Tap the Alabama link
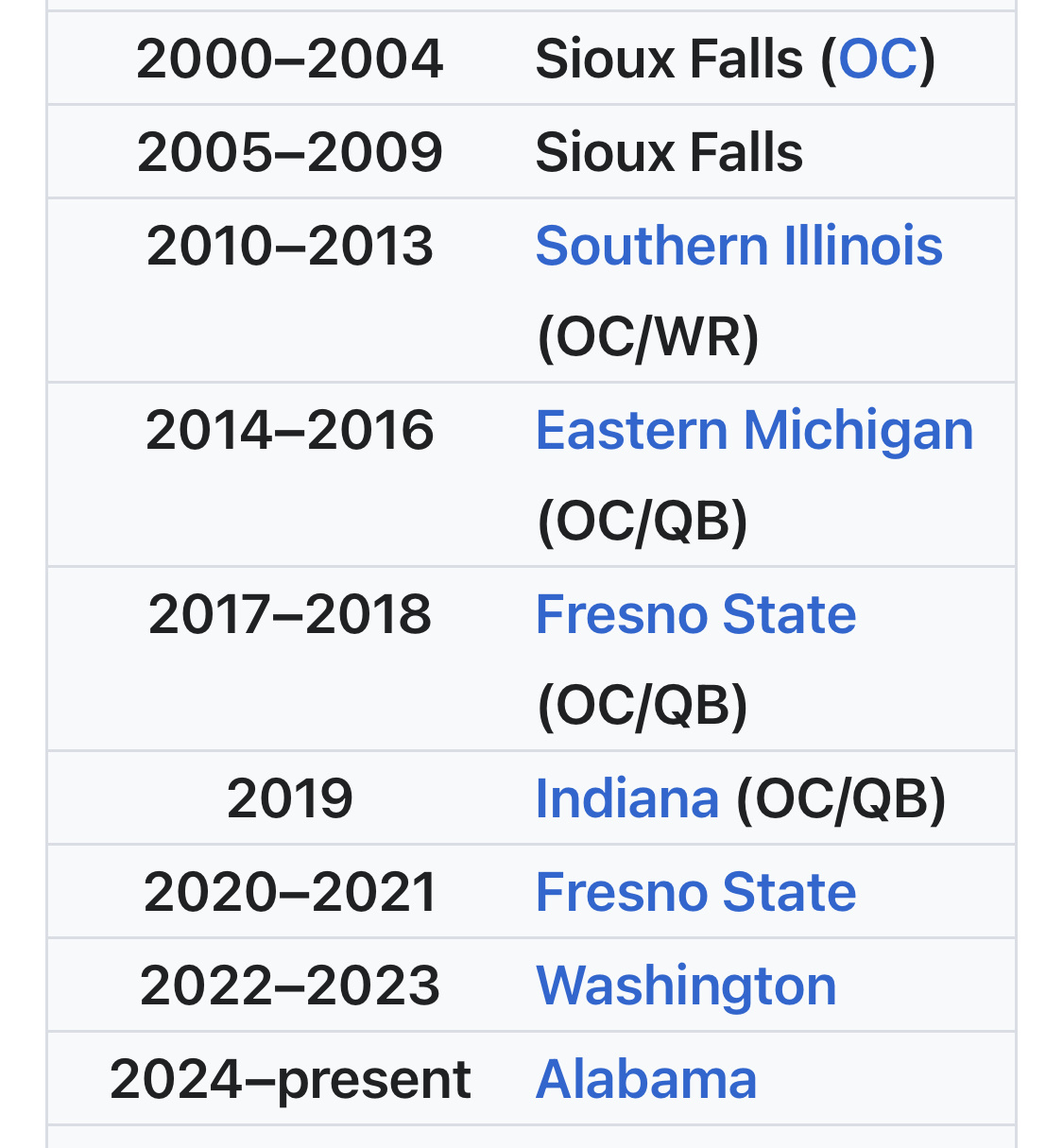This screenshot has width=1063, height=1148. click(x=645, y=1079)
